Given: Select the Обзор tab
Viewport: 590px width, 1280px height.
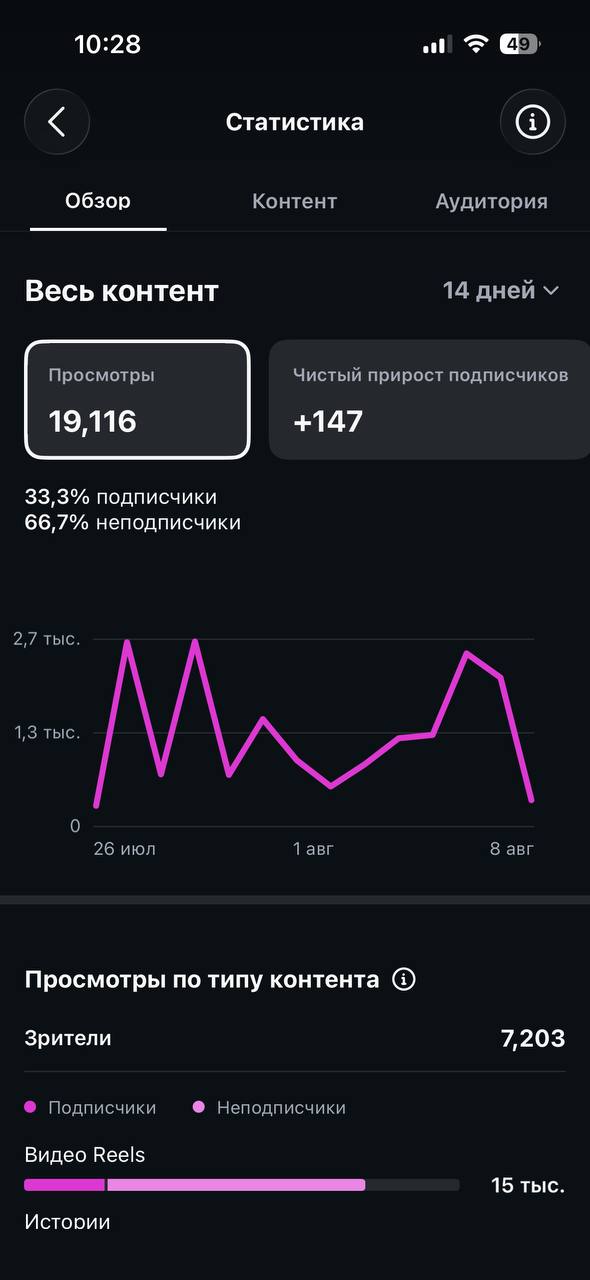Looking at the screenshot, I should point(98,201).
